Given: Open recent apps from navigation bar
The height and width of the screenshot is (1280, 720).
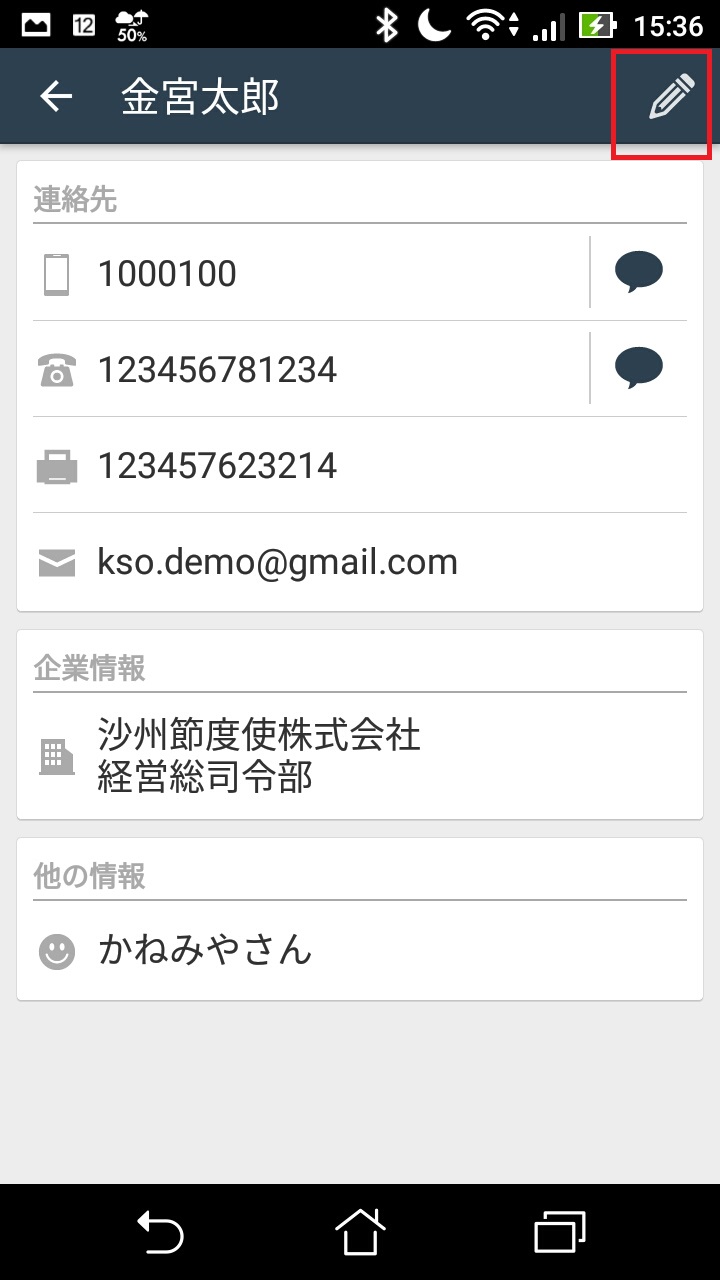Looking at the screenshot, I should point(560,1232).
